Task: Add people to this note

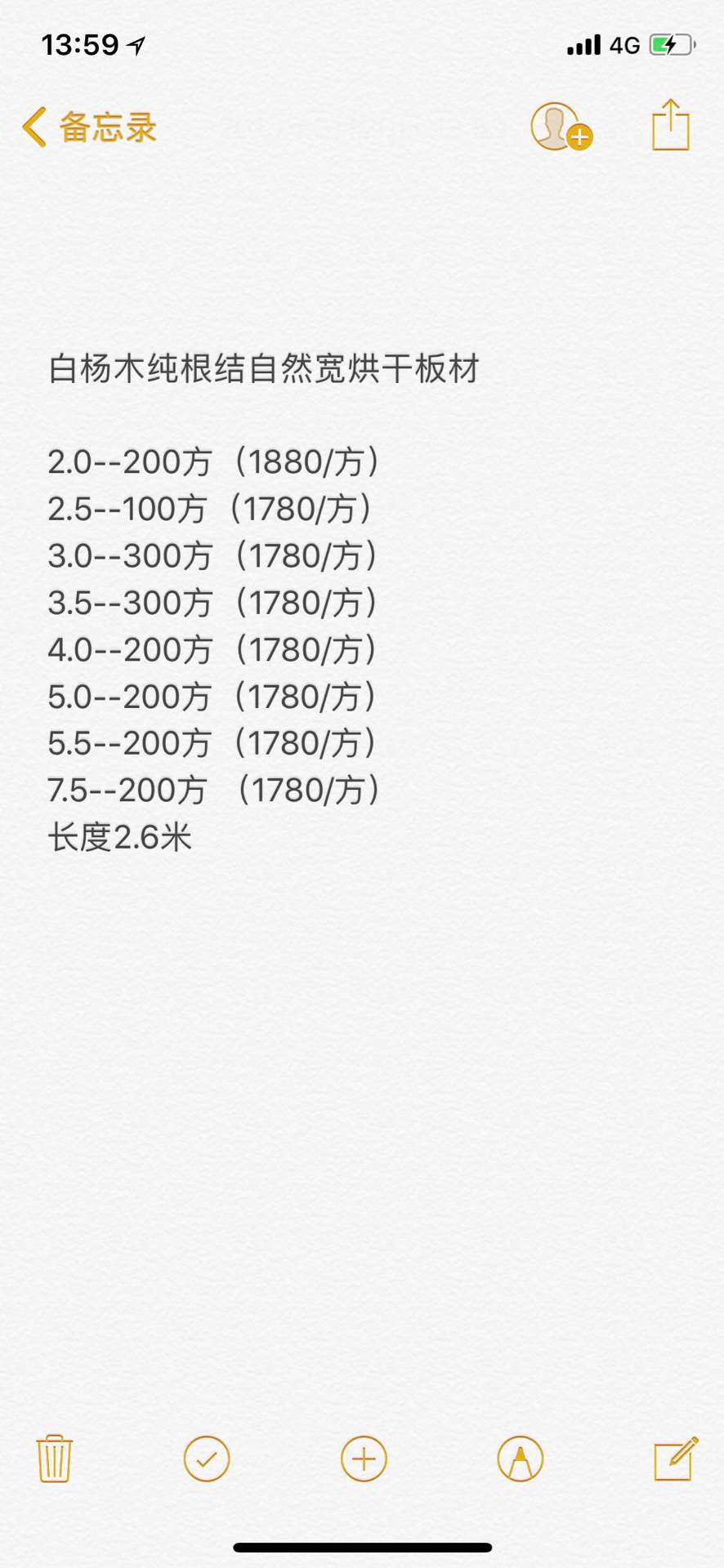Action: (x=561, y=127)
